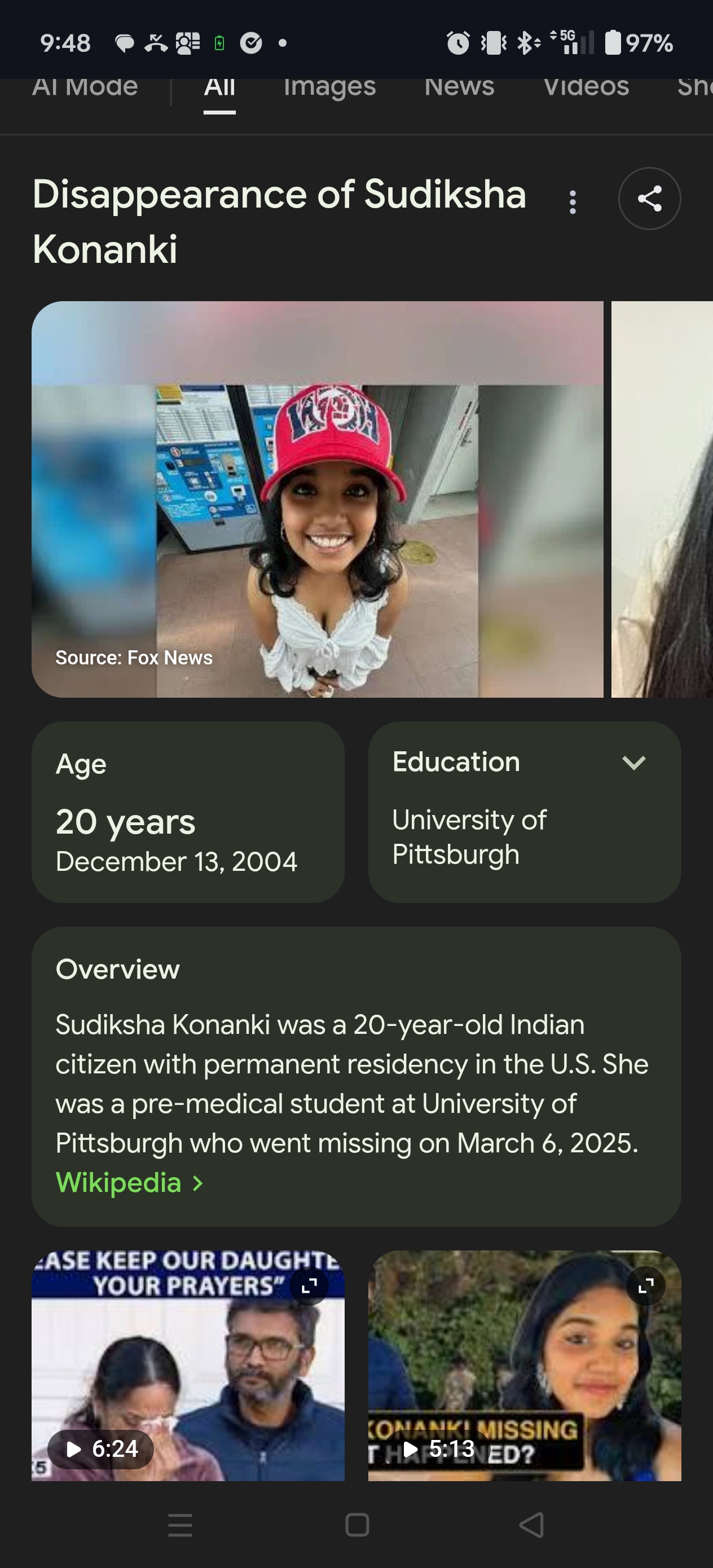This screenshot has width=713, height=1568.
Task: Open the Age 20 years card
Action: click(187, 812)
